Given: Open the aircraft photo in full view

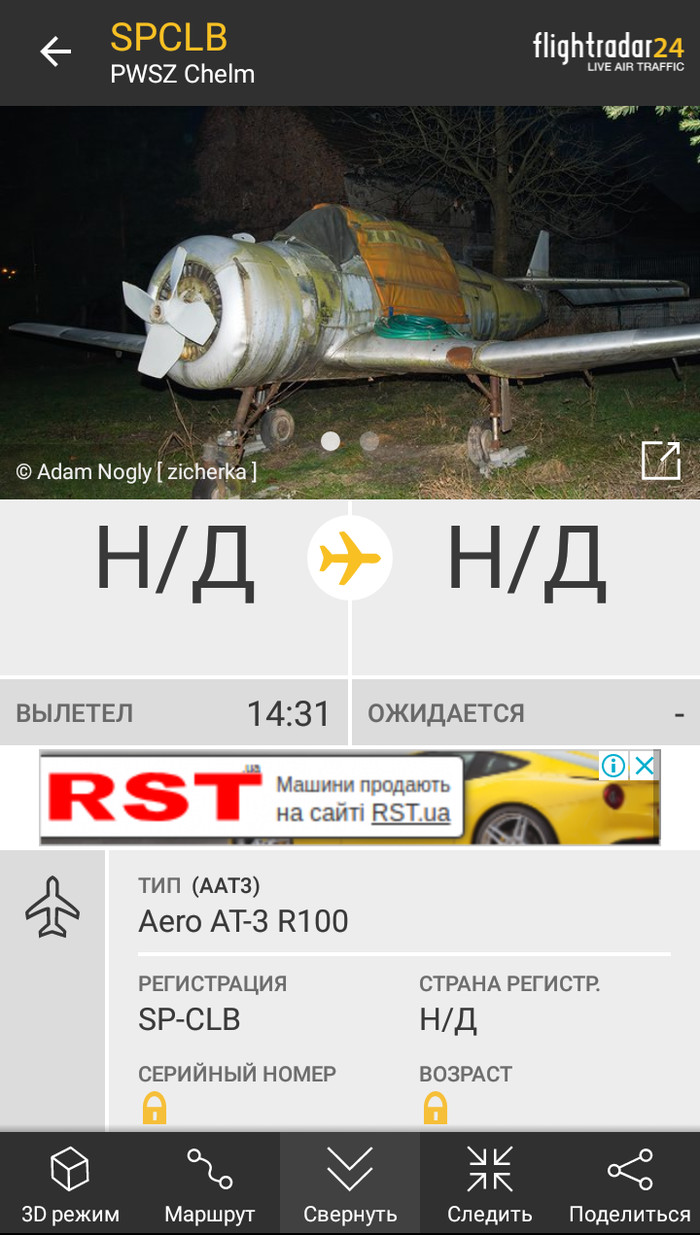Looking at the screenshot, I should (x=660, y=460).
